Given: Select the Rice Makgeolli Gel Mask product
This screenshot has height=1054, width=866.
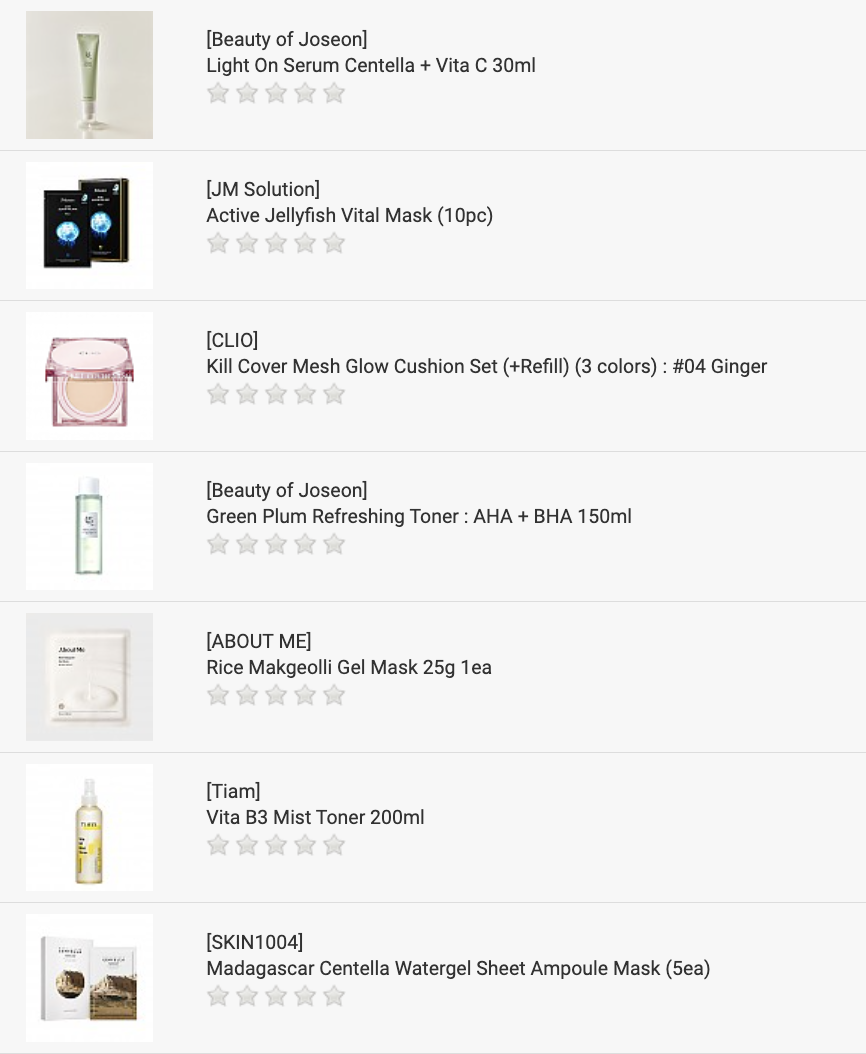Looking at the screenshot, I should pos(348,668).
